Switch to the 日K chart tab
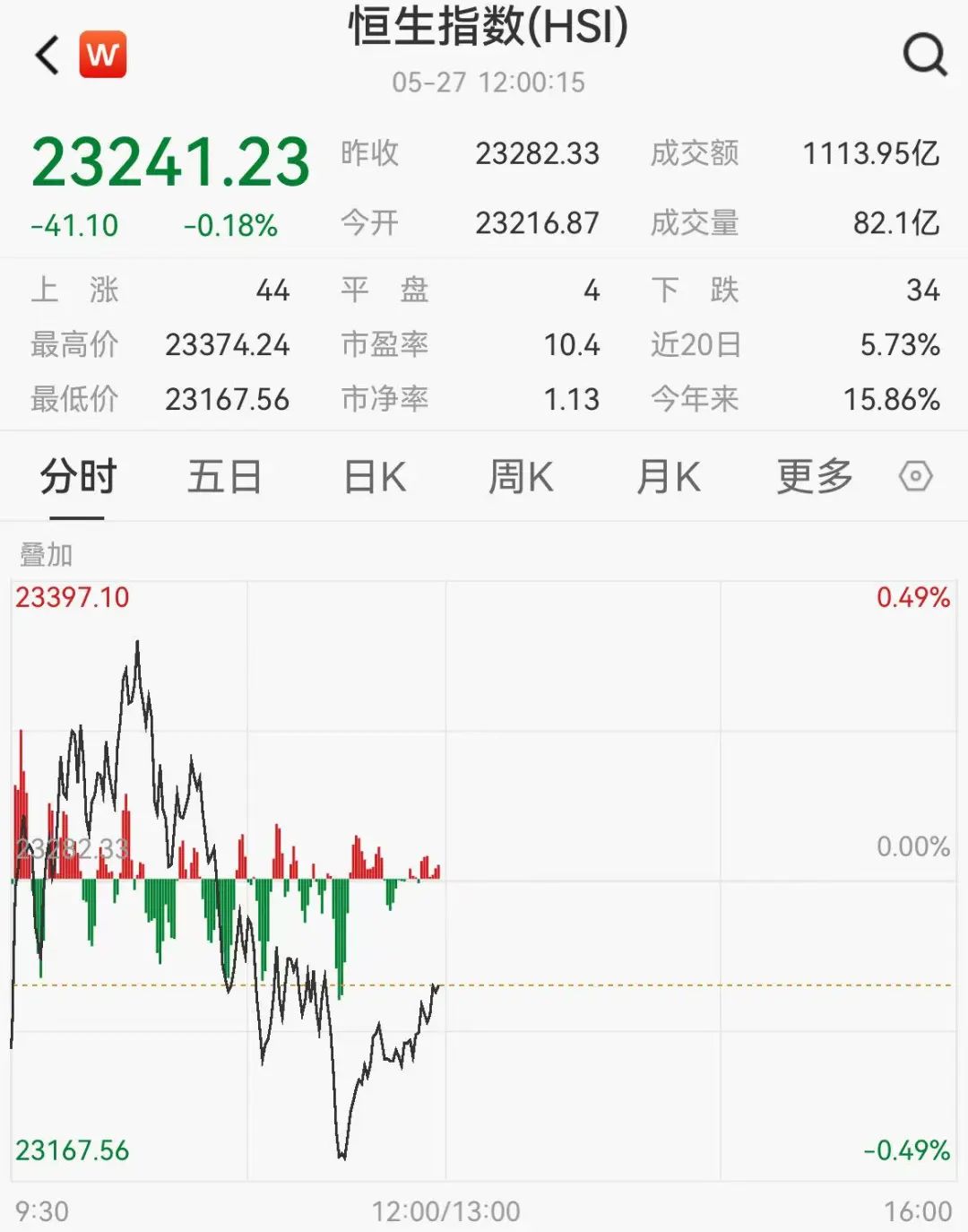The width and height of the screenshot is (968, 1232). point(375,477)
